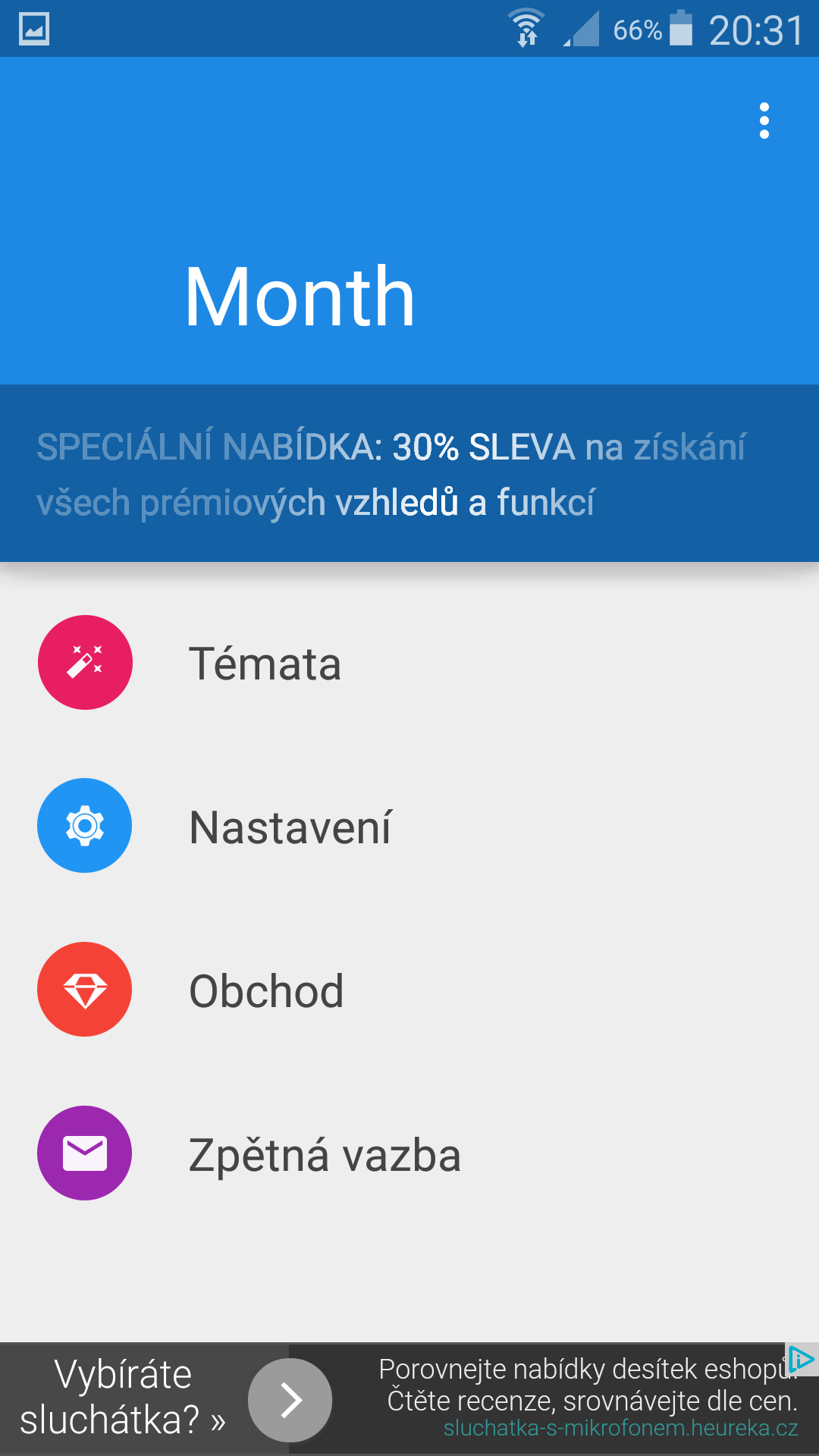Open the three-dot overflow menu
The width and height of the screenshot is (819, 1456).
click(764, 121)
